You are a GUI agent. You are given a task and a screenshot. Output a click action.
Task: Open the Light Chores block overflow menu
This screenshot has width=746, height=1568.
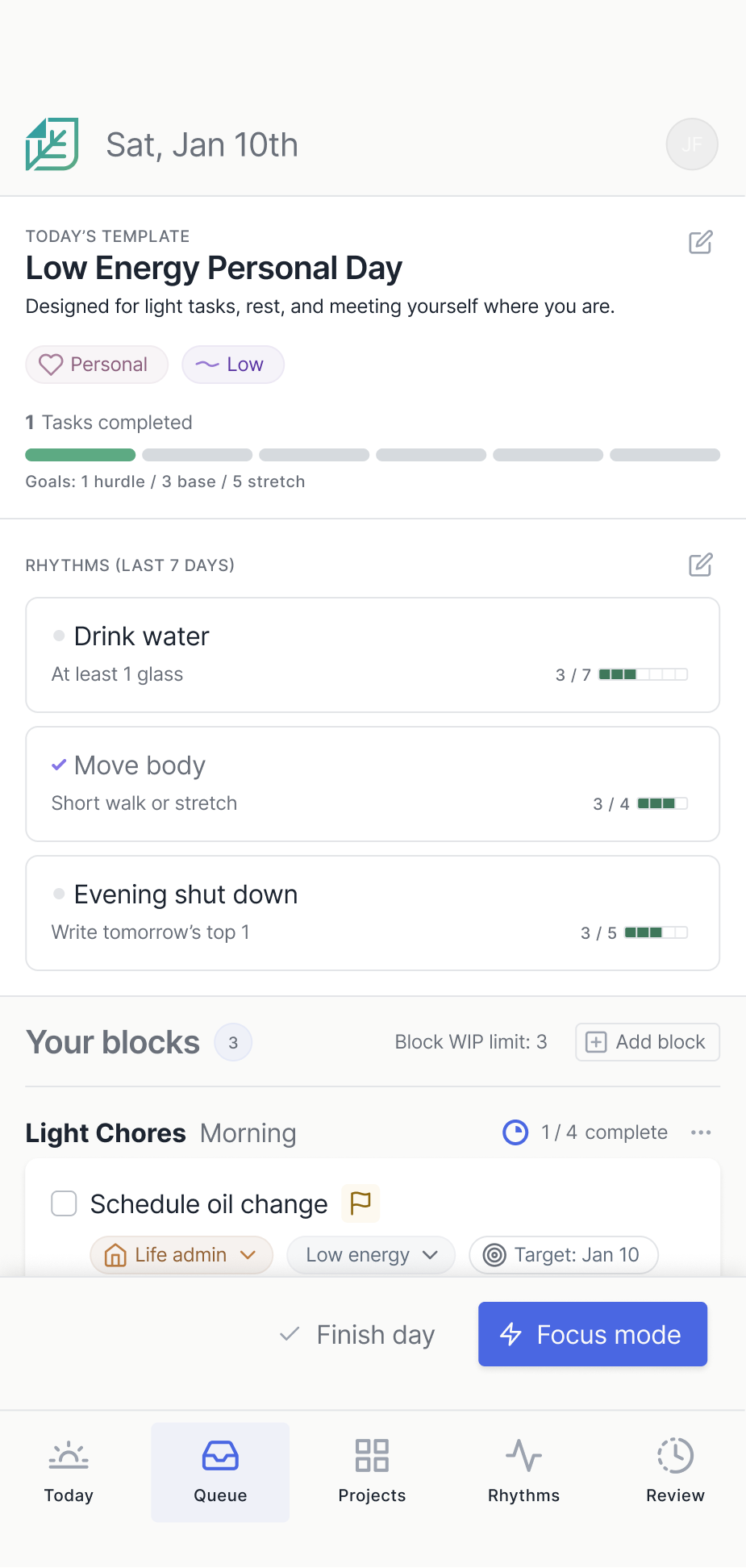tap(701, 1132)
